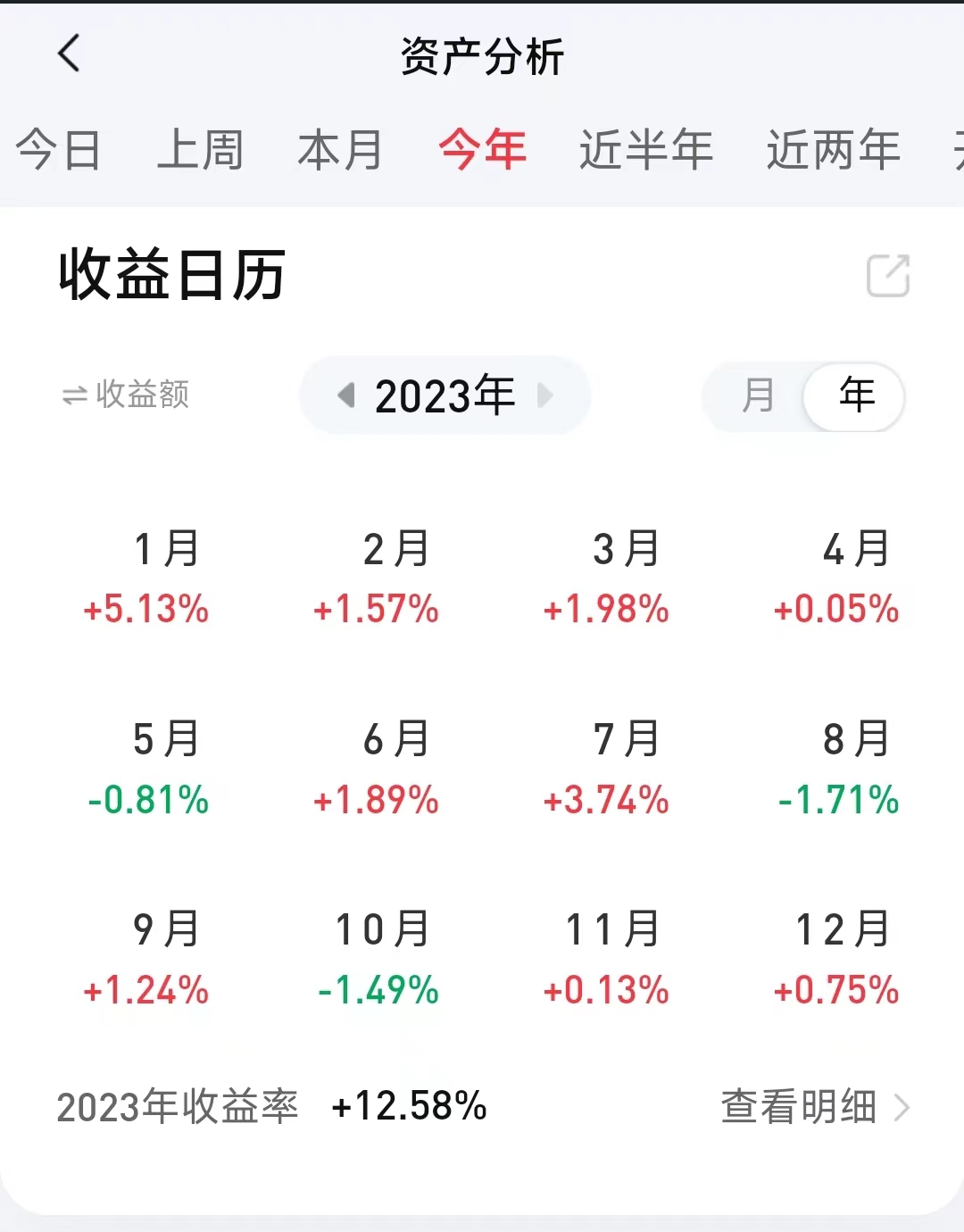Open the 近半年 tab
This screenshot has height=1232, width=964.
click(645, 149)
